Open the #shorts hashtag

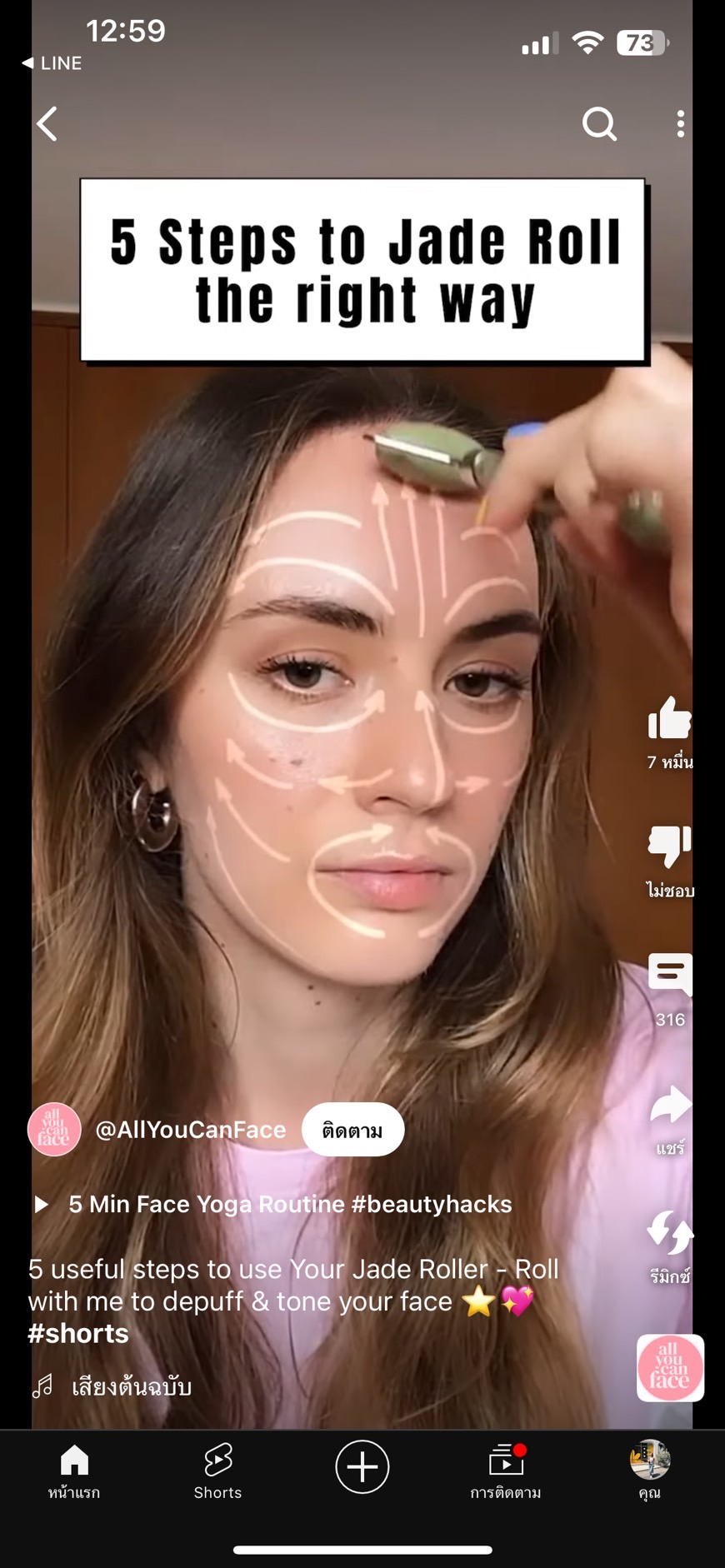pos(78,1333)
